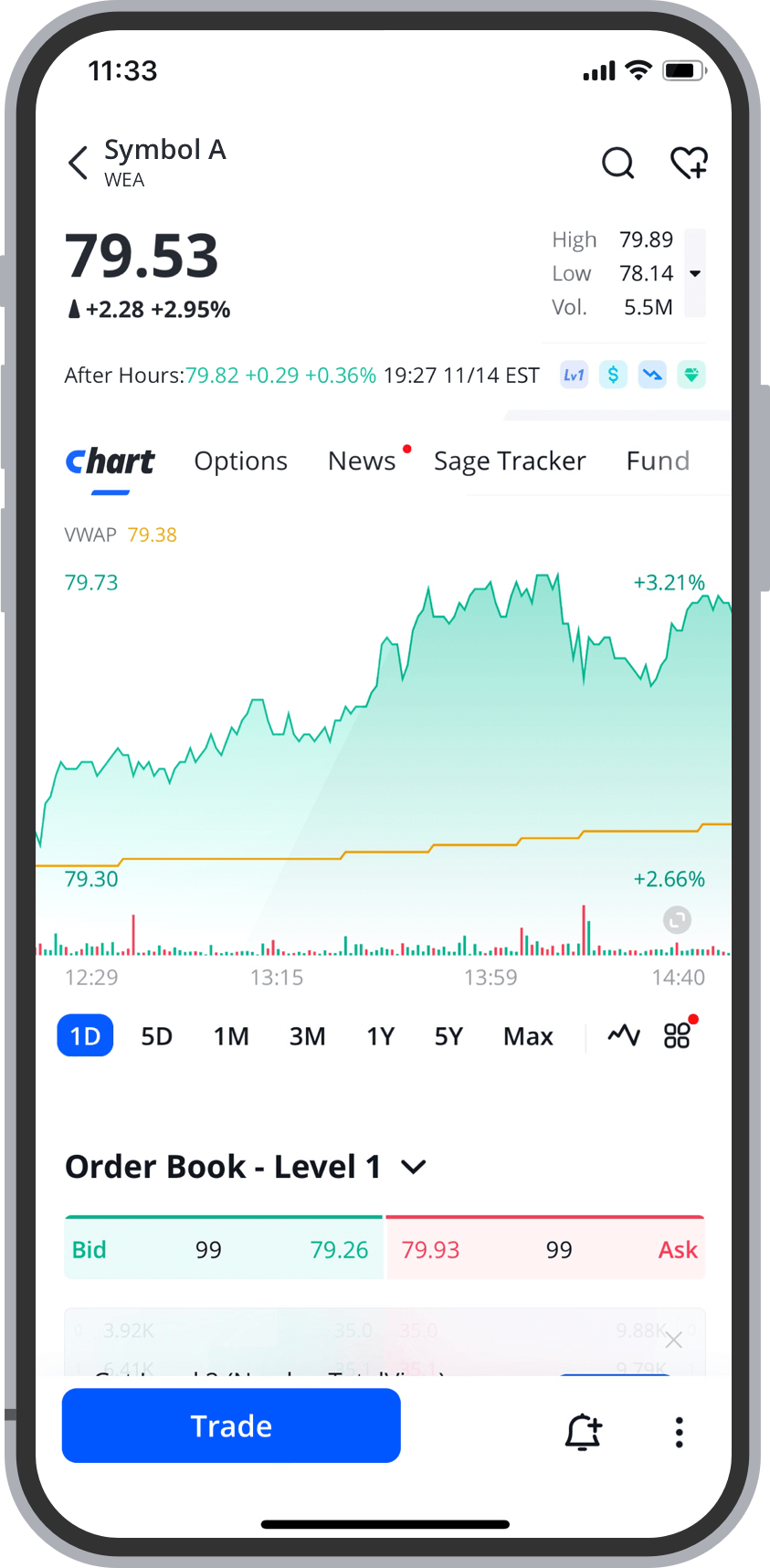
Task: Open chart indicators grid icon
Action: pyautogui.click(x=677, y=1035)
